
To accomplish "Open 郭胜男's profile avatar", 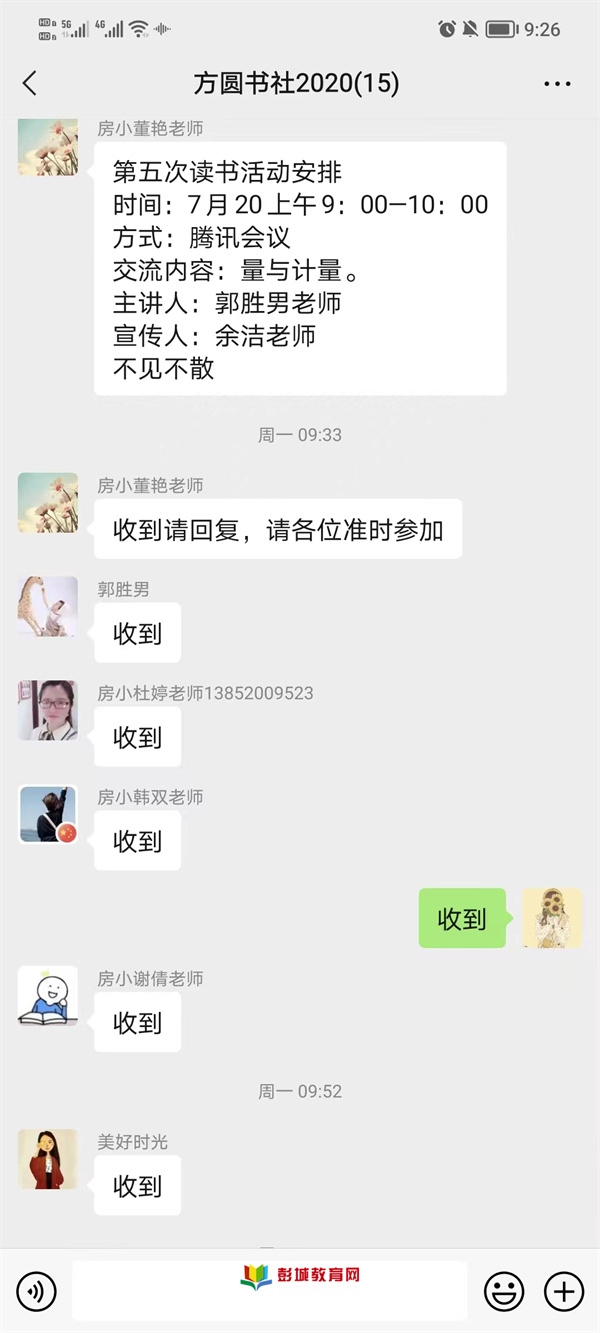I will pos(48,607).
